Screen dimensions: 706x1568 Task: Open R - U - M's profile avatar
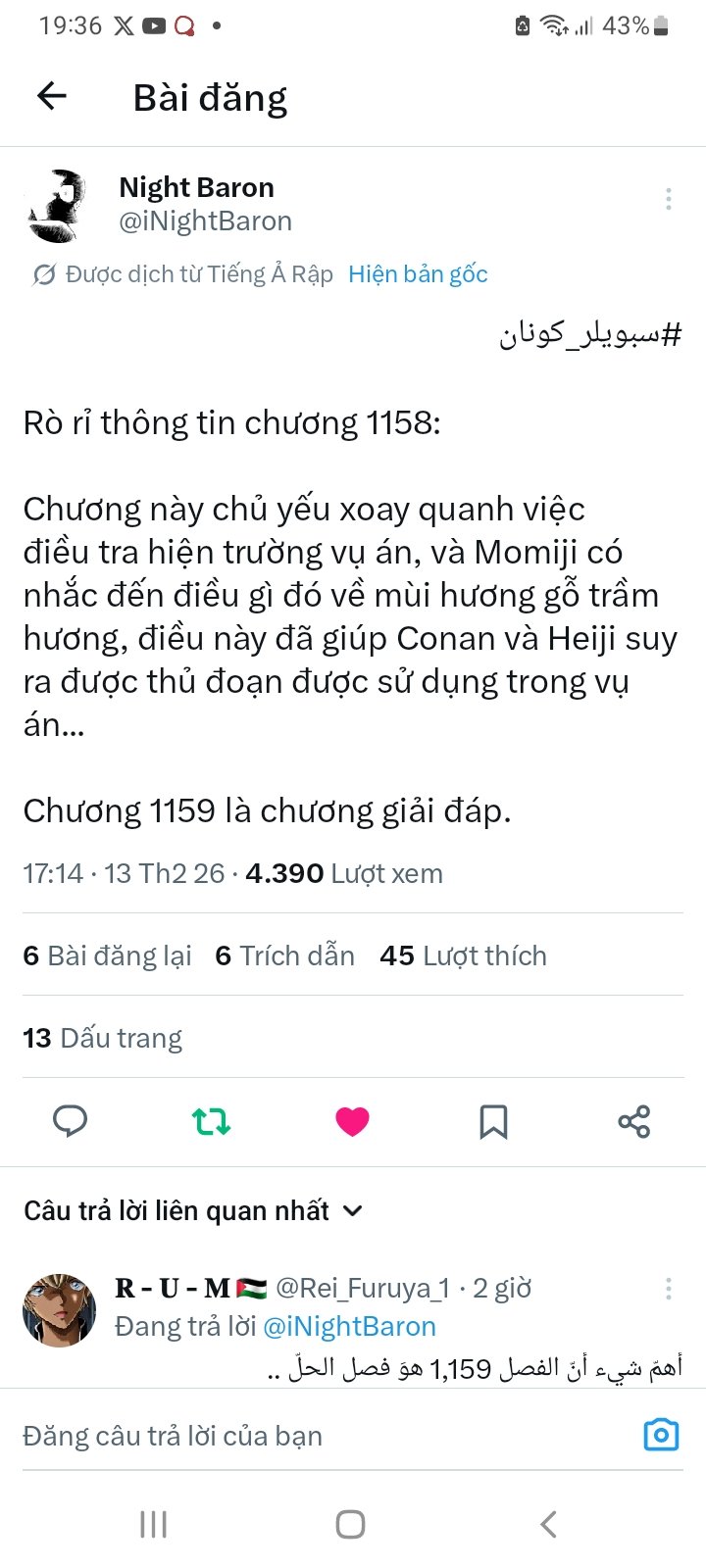pyautogui.click(x=59, y=1310)
